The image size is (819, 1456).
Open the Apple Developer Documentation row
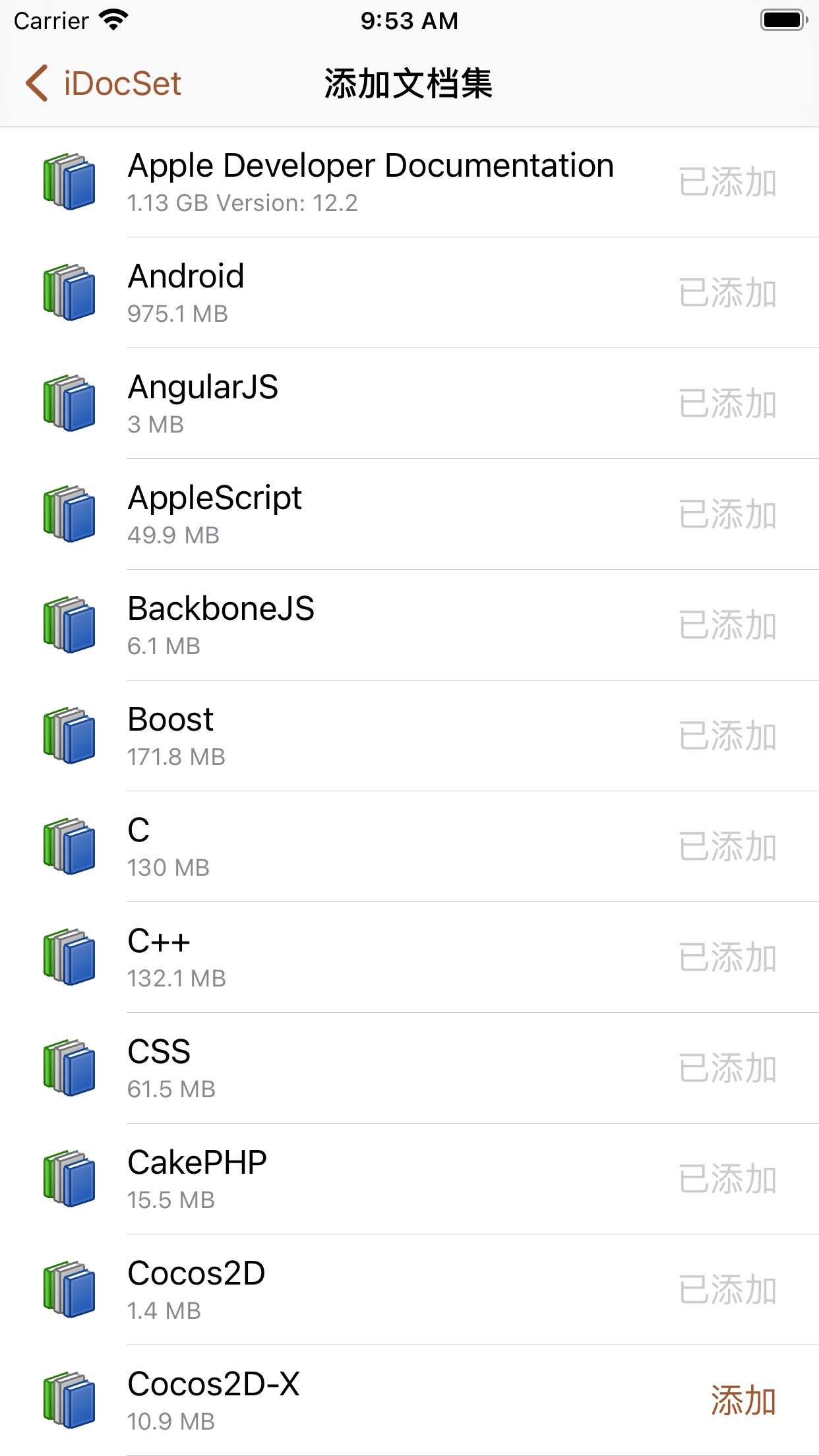(409, 182)
